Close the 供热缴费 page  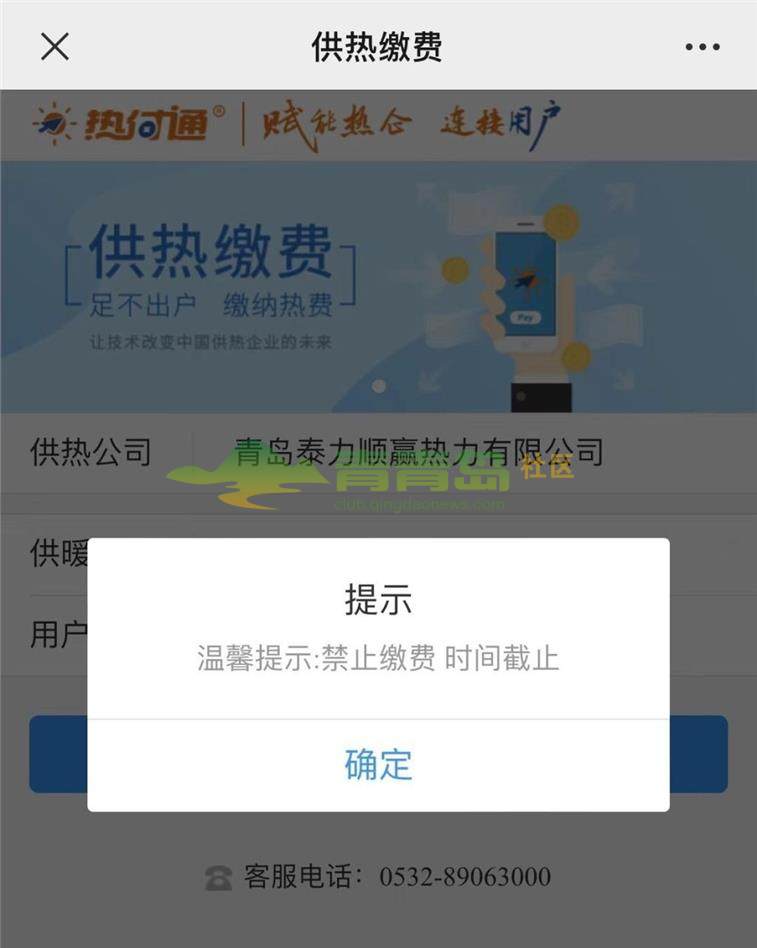(x=55, y=46)
